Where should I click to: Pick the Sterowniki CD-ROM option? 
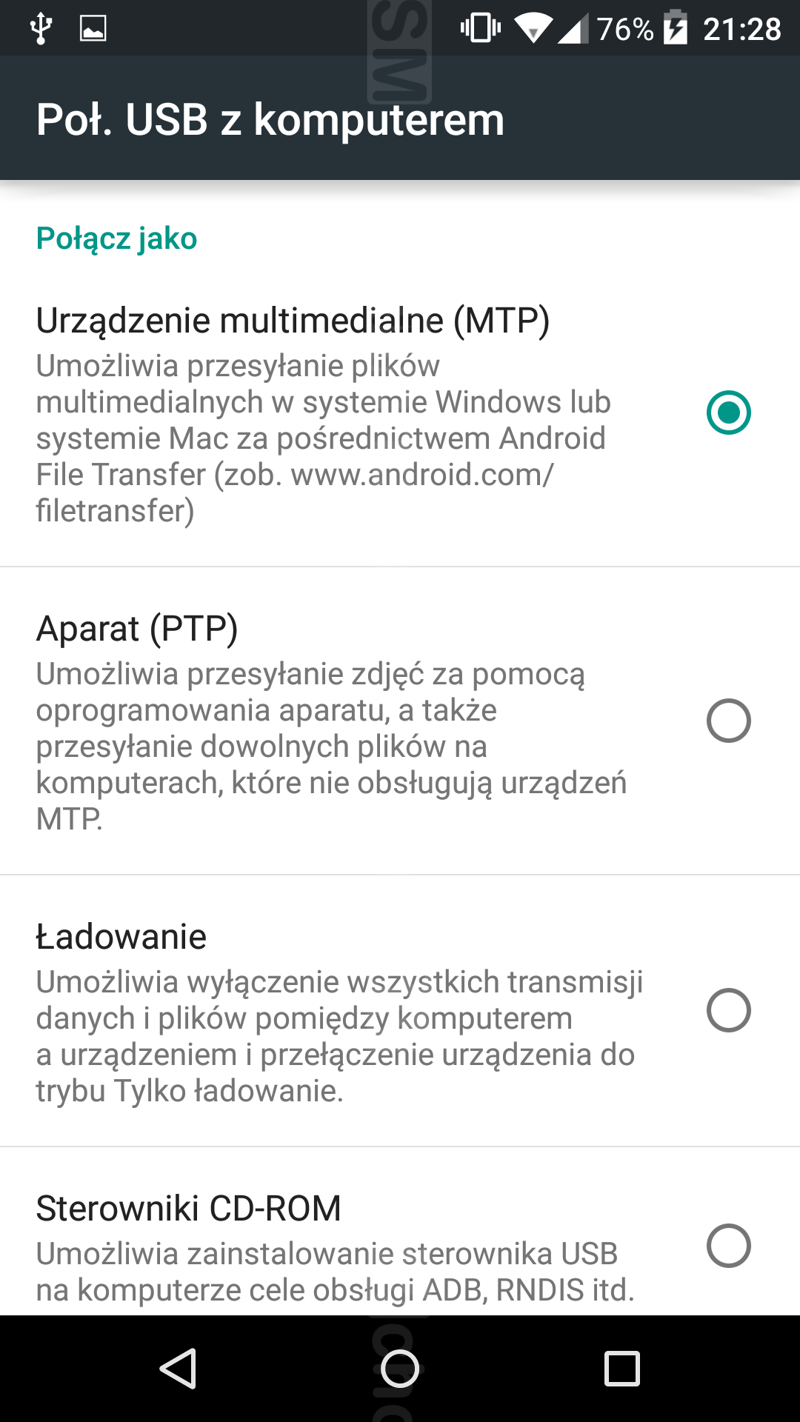coord(400,1232)
